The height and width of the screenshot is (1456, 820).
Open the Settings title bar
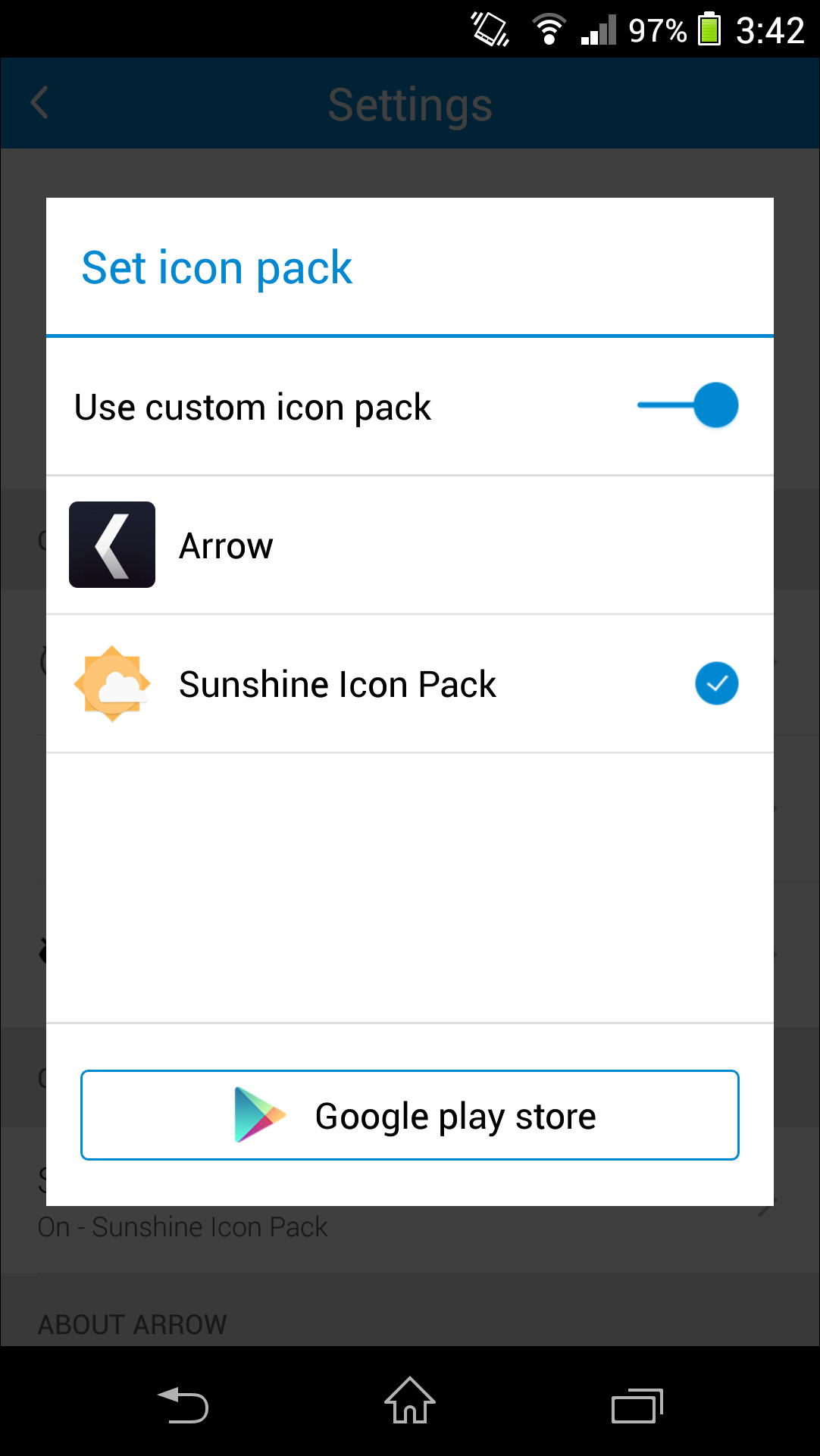click(x=409, y=102)
